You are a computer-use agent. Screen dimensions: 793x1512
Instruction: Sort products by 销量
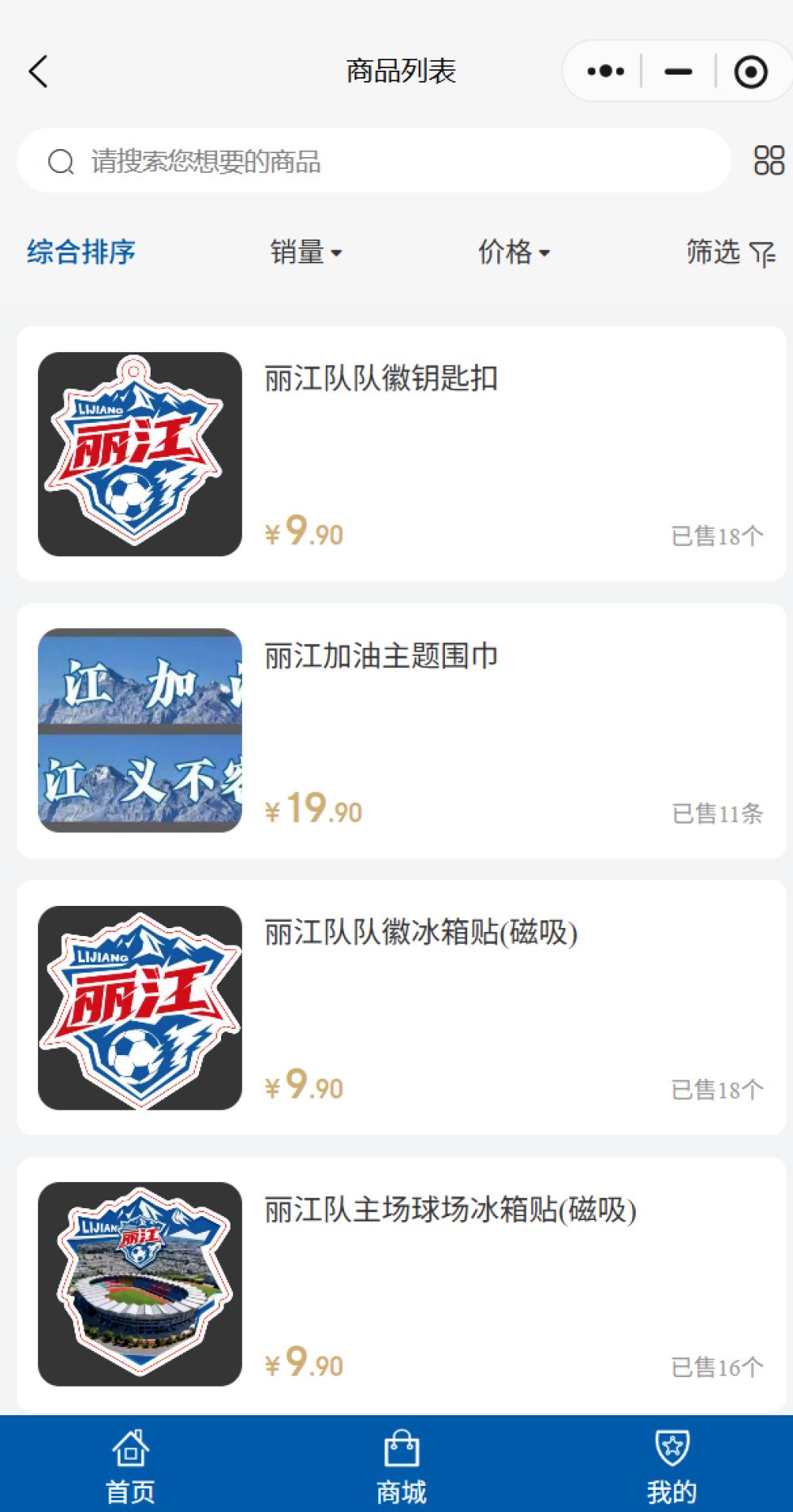tap(305, 252)
